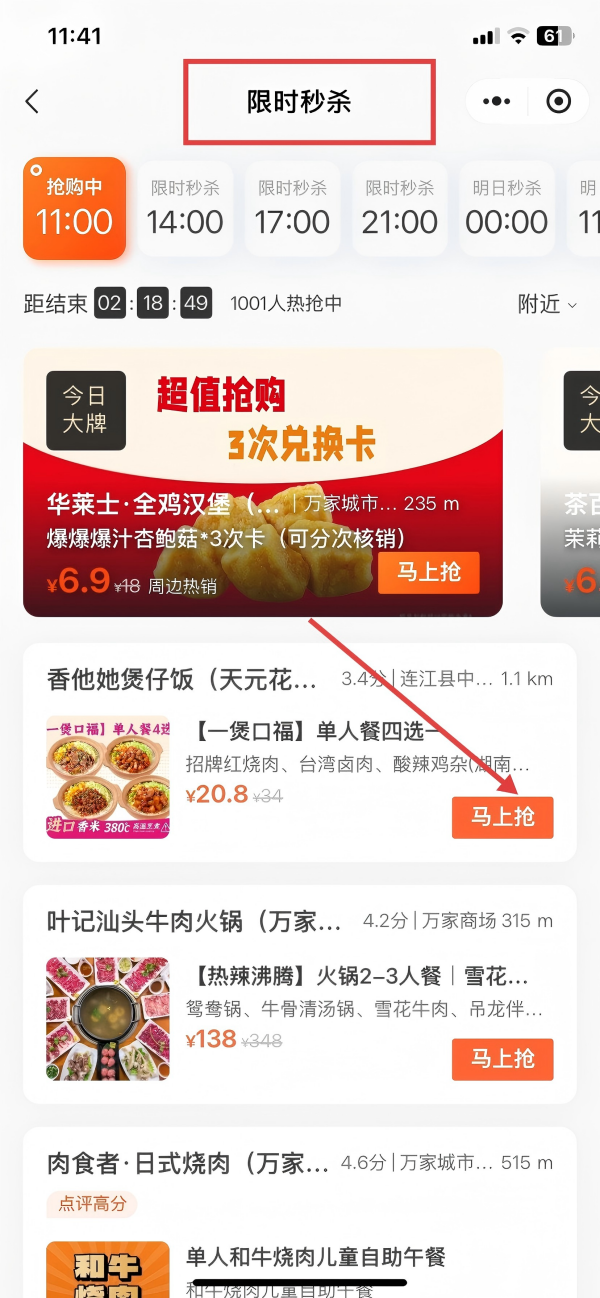The width and height of the screenshot is (600, 1298).
Task: Expand the 附近 location filter
Action: (547, 305)
